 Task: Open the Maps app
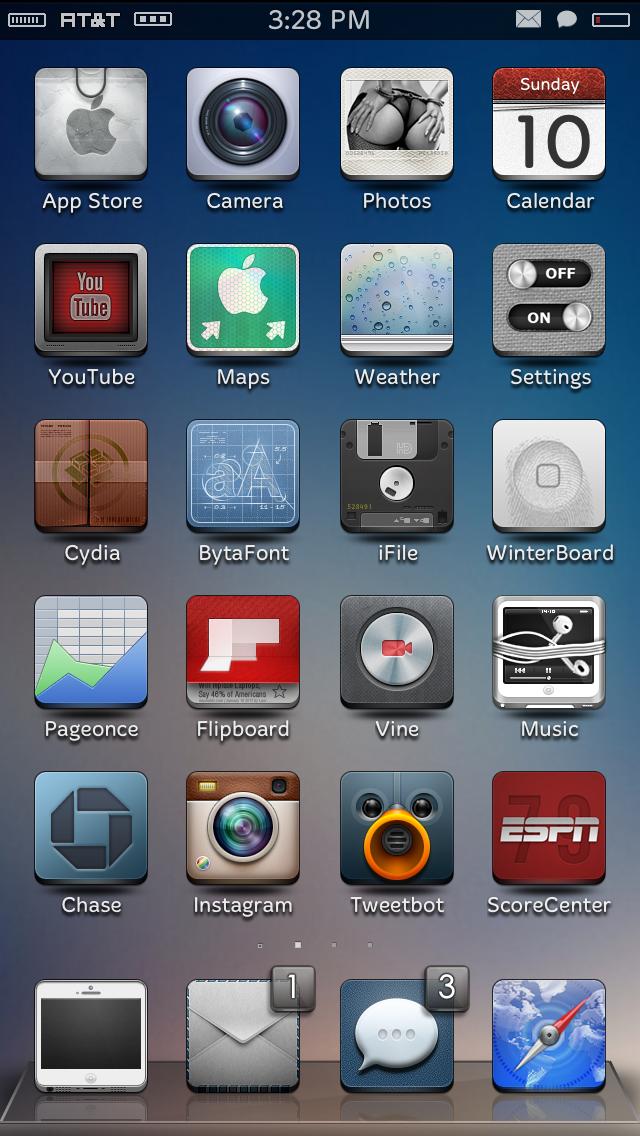click(x=243, y=300)
